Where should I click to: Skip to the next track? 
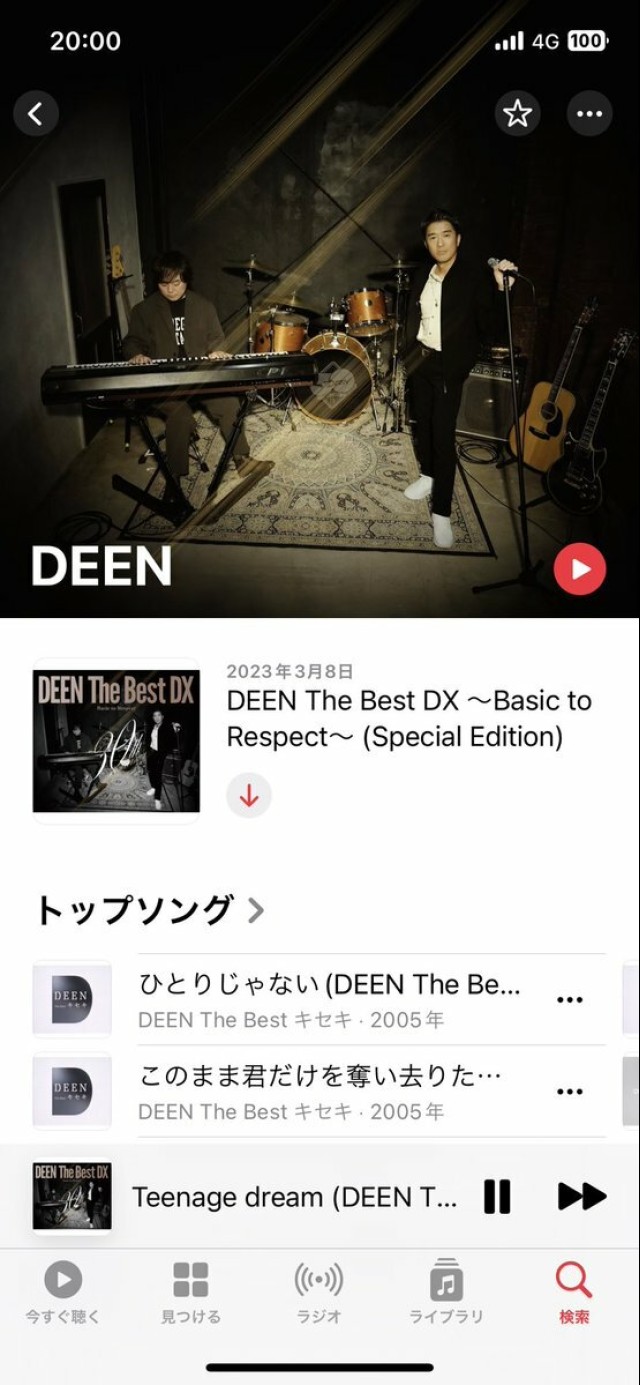pos(581,1197)
